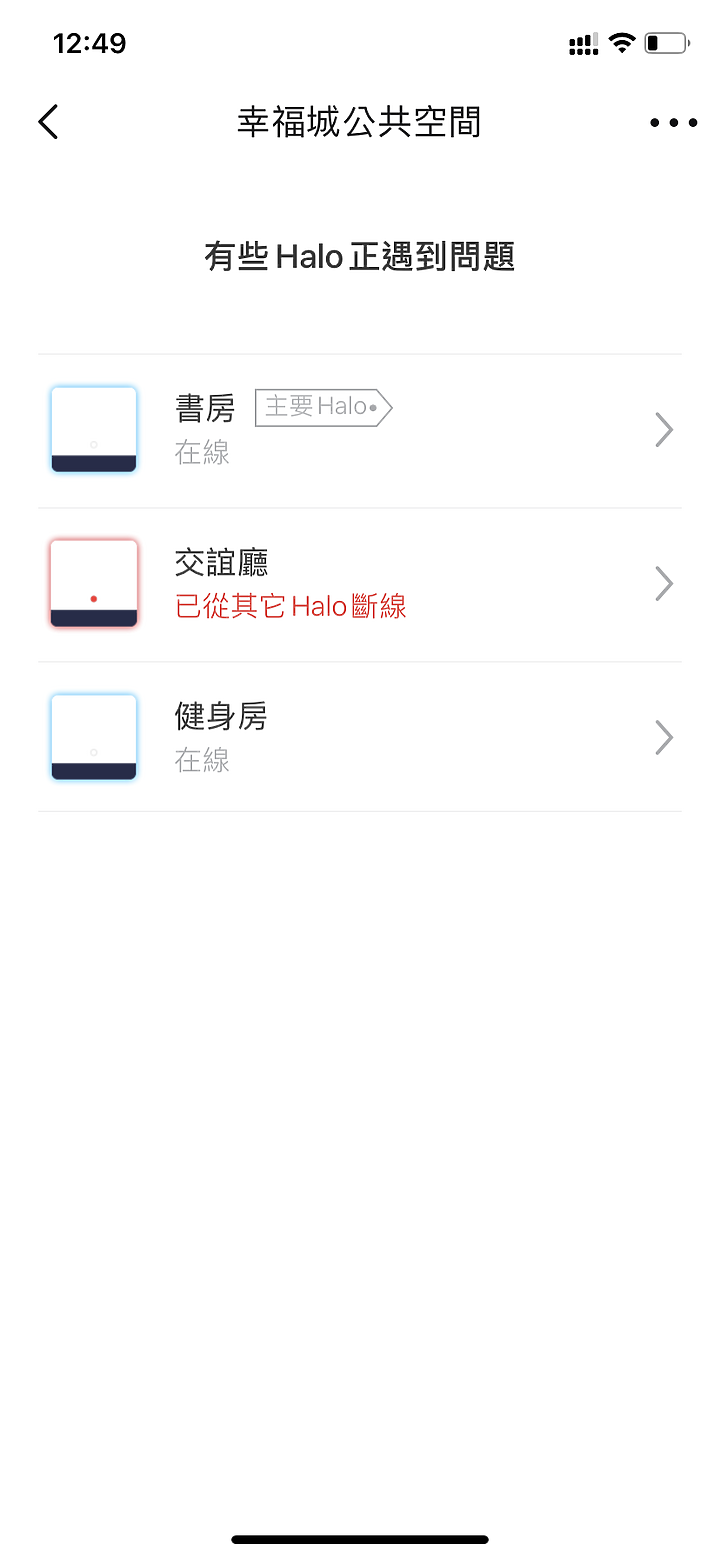Tap the cellular signal strength icon
The height and width of the screenshot is (1558, 720).
(x=583, y=43)
